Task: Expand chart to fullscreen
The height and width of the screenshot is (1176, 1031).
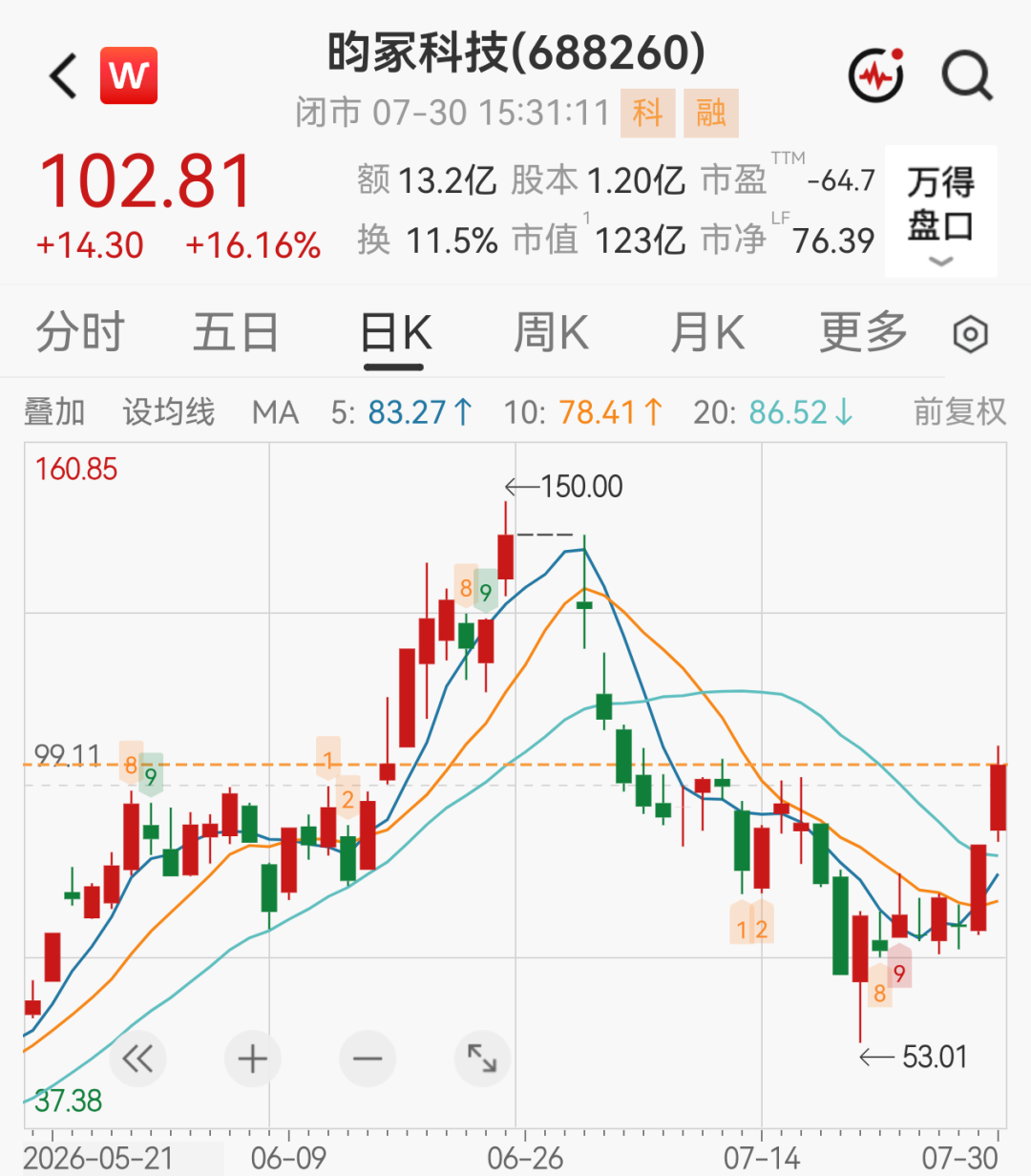Action: tap(482, 1059)
